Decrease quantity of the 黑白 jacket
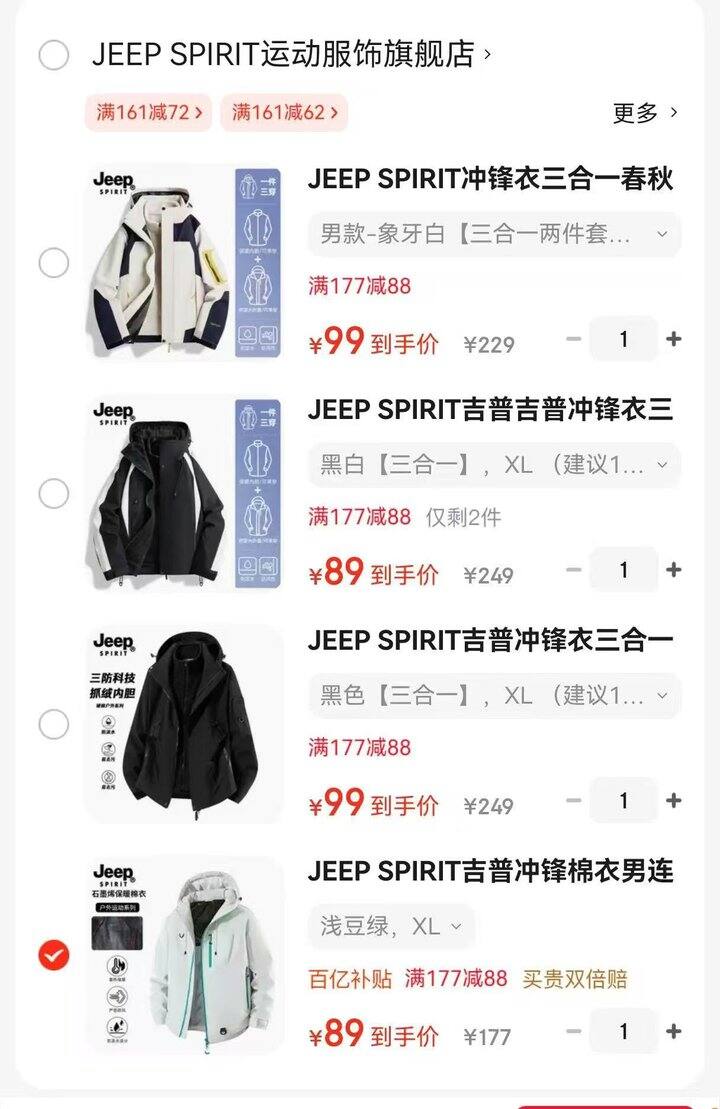Image resolution: width=720 pixels, height=1109 pixels. click(x=572, y=569)
